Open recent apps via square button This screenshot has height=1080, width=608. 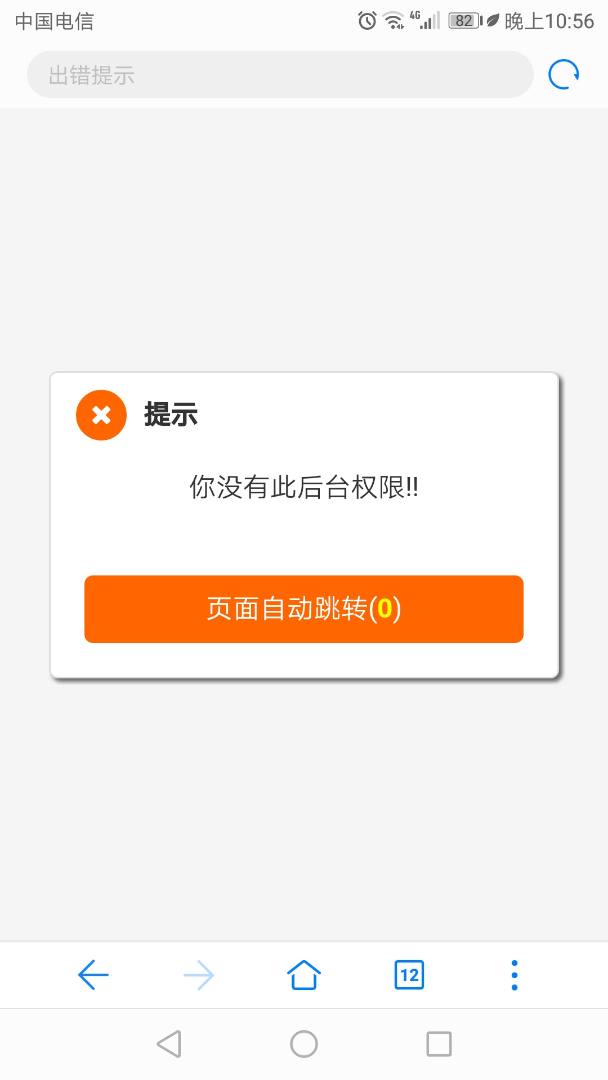[x=439, y=1044]
